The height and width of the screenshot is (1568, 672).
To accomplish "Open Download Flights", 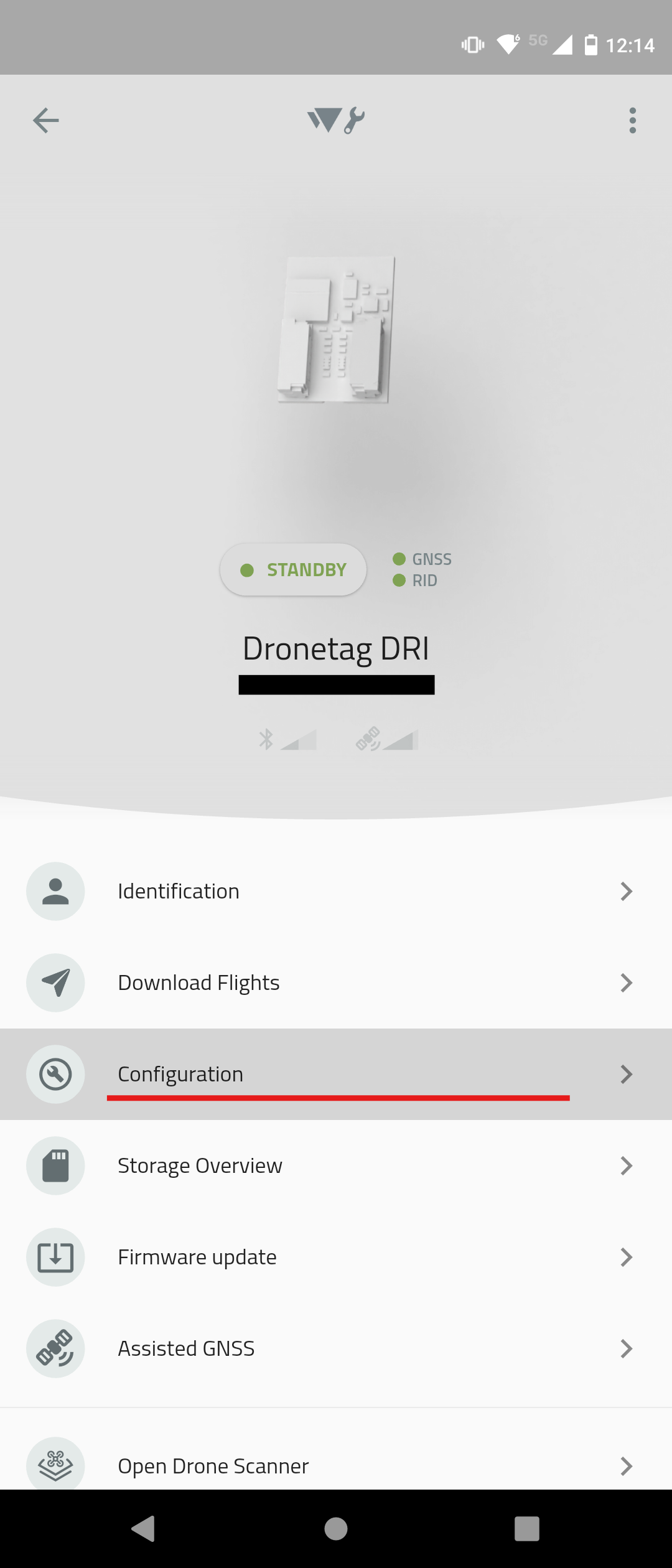I will 336,982.
